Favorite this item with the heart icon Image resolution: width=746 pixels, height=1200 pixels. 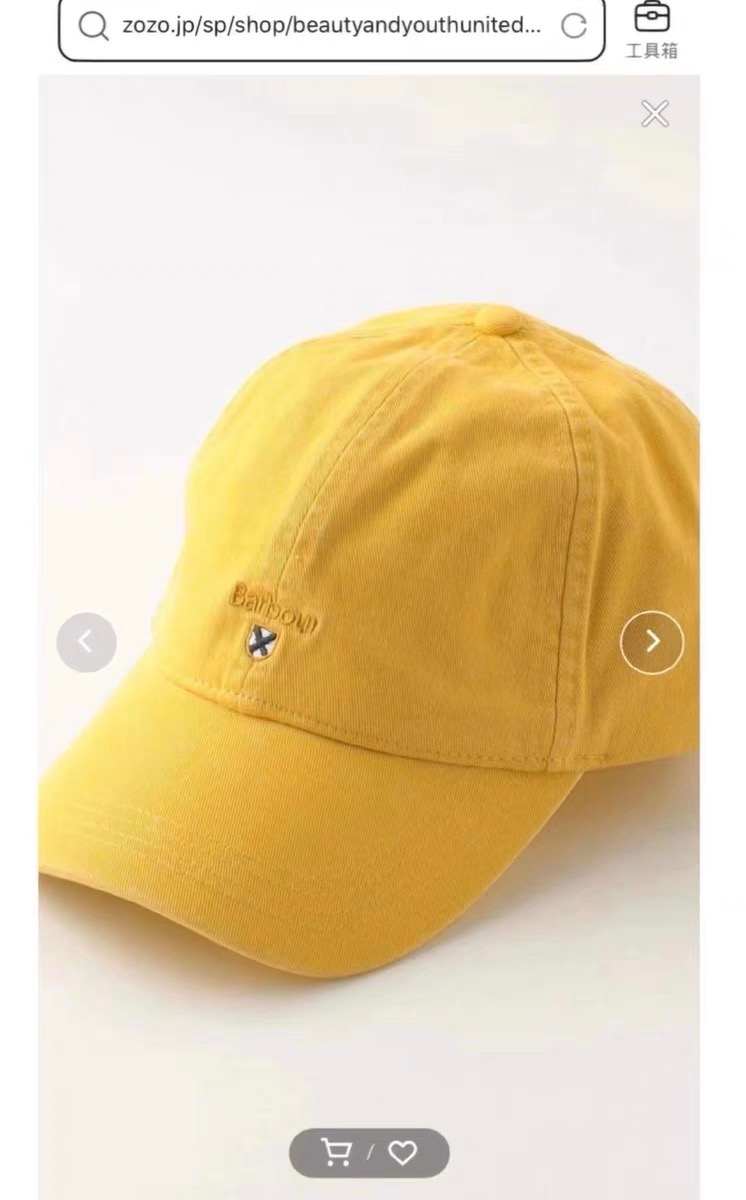(402, 1153)
